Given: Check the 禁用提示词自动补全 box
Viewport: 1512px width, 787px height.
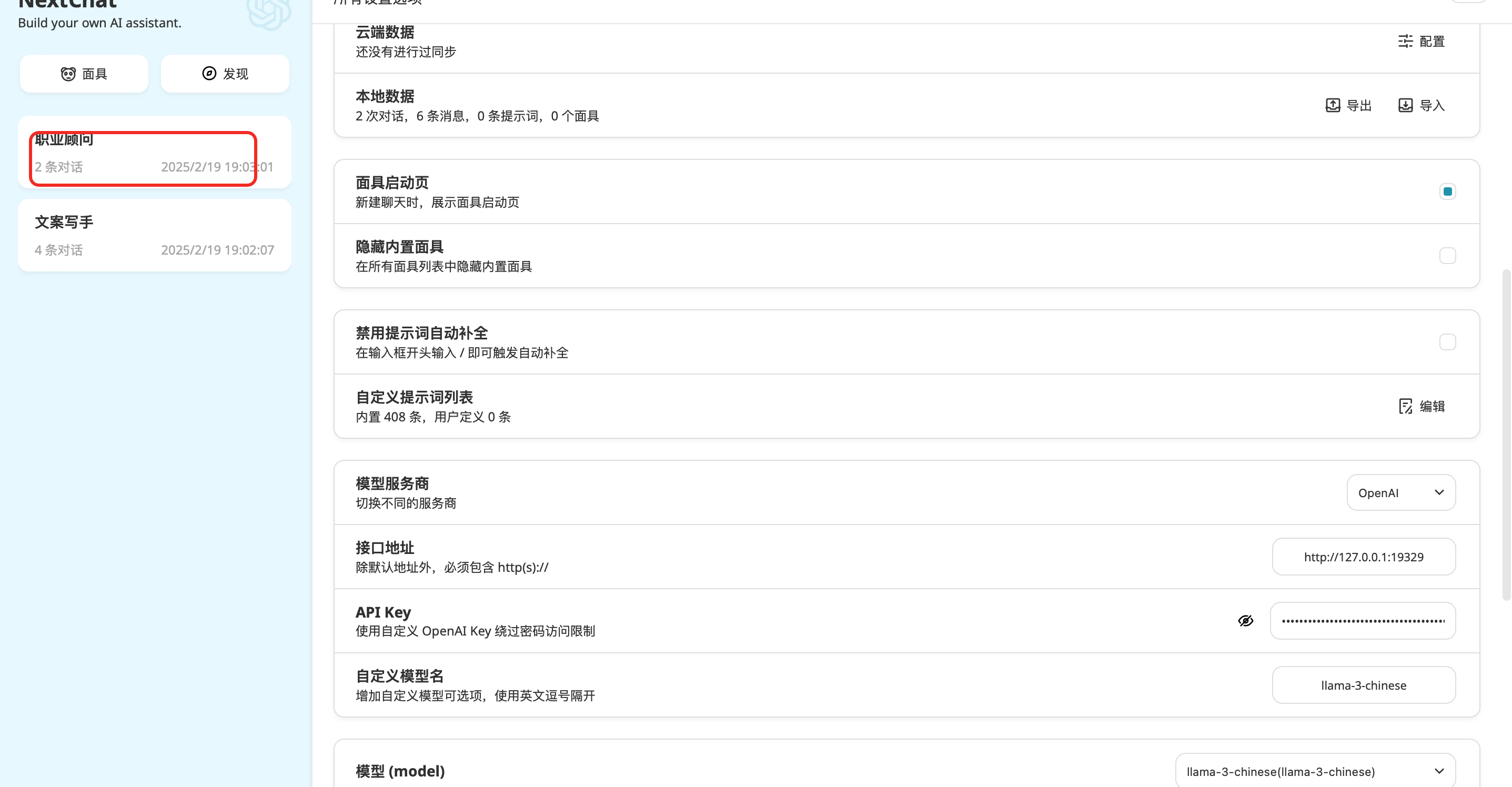Looking at the screenshot, I should pos(1447,342).
